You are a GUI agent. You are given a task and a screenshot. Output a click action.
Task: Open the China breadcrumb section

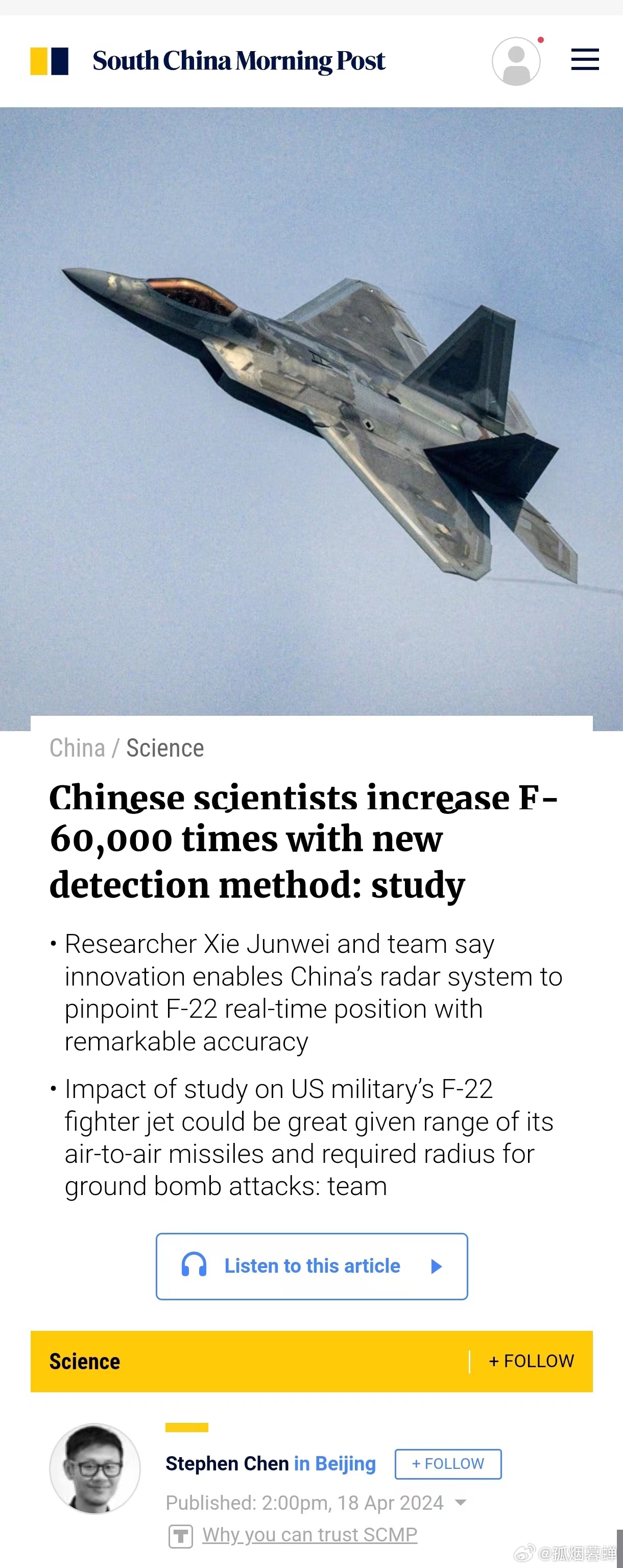pyautogui.click(x=77, y=747)
